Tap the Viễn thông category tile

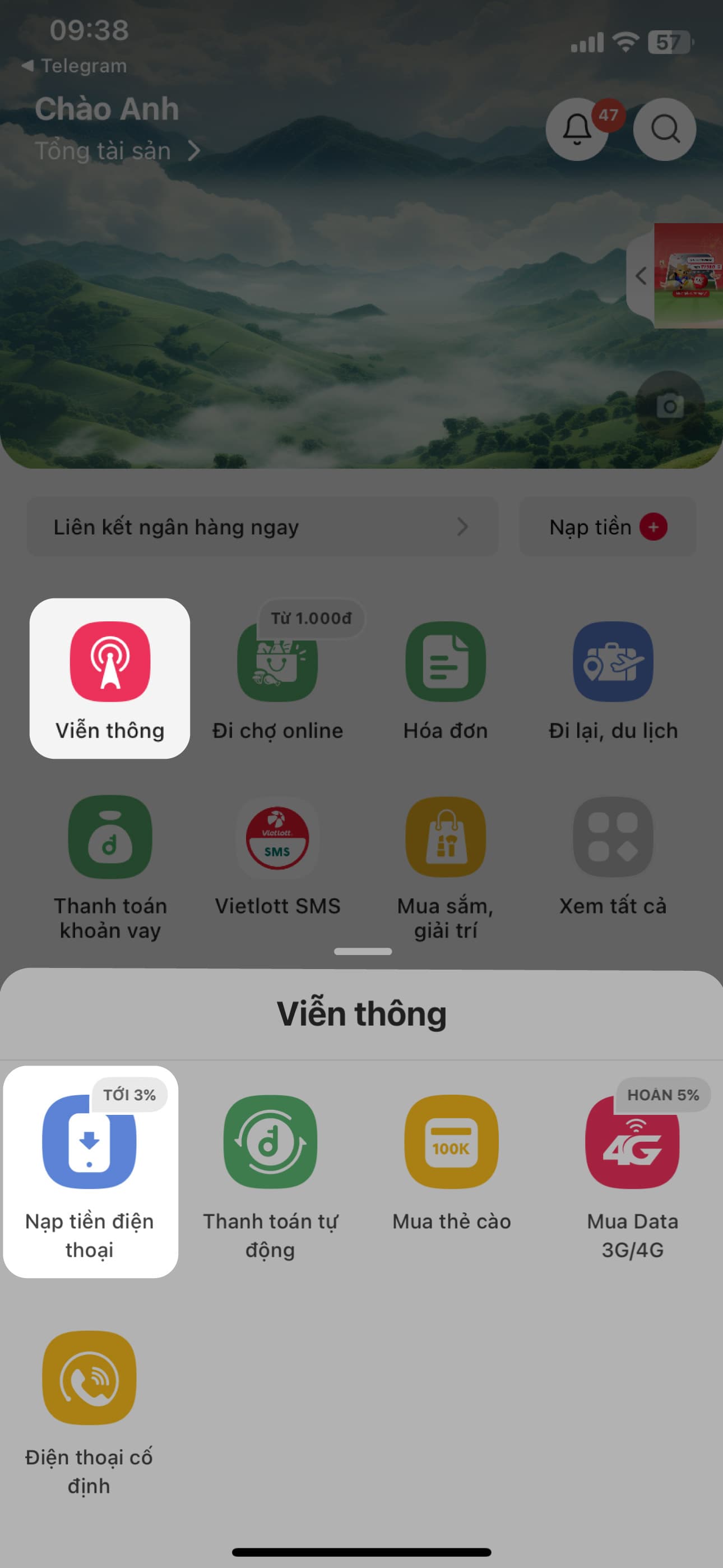click(x=110, y=678)
